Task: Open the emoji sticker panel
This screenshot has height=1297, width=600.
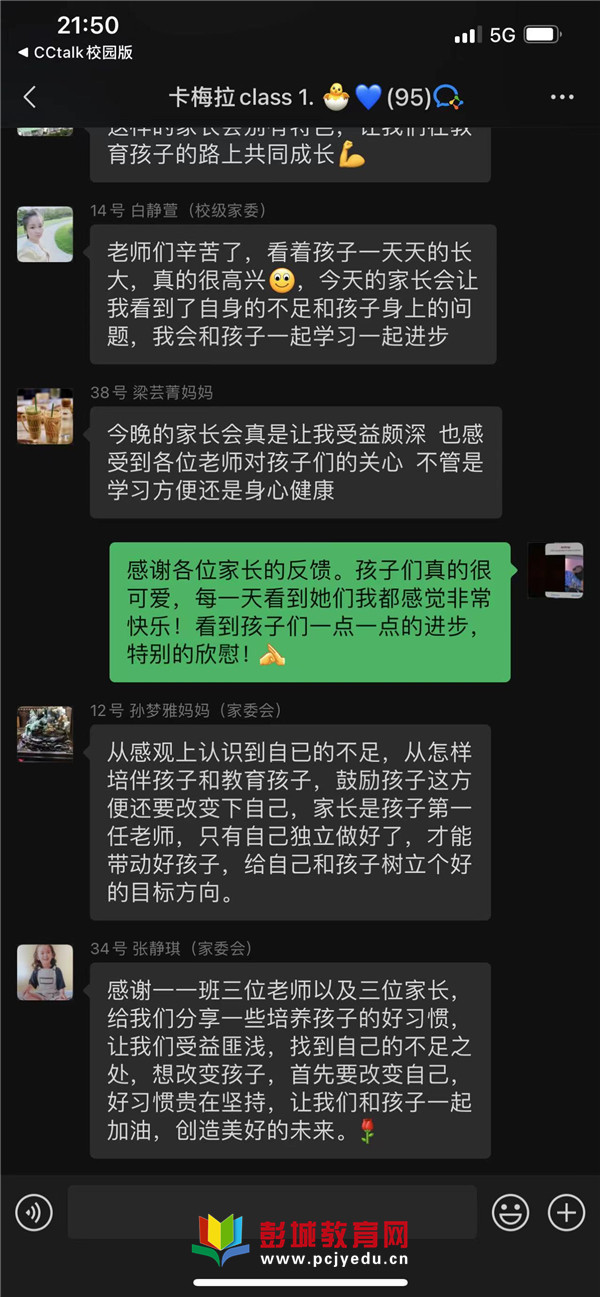Action: [510, 1213]
